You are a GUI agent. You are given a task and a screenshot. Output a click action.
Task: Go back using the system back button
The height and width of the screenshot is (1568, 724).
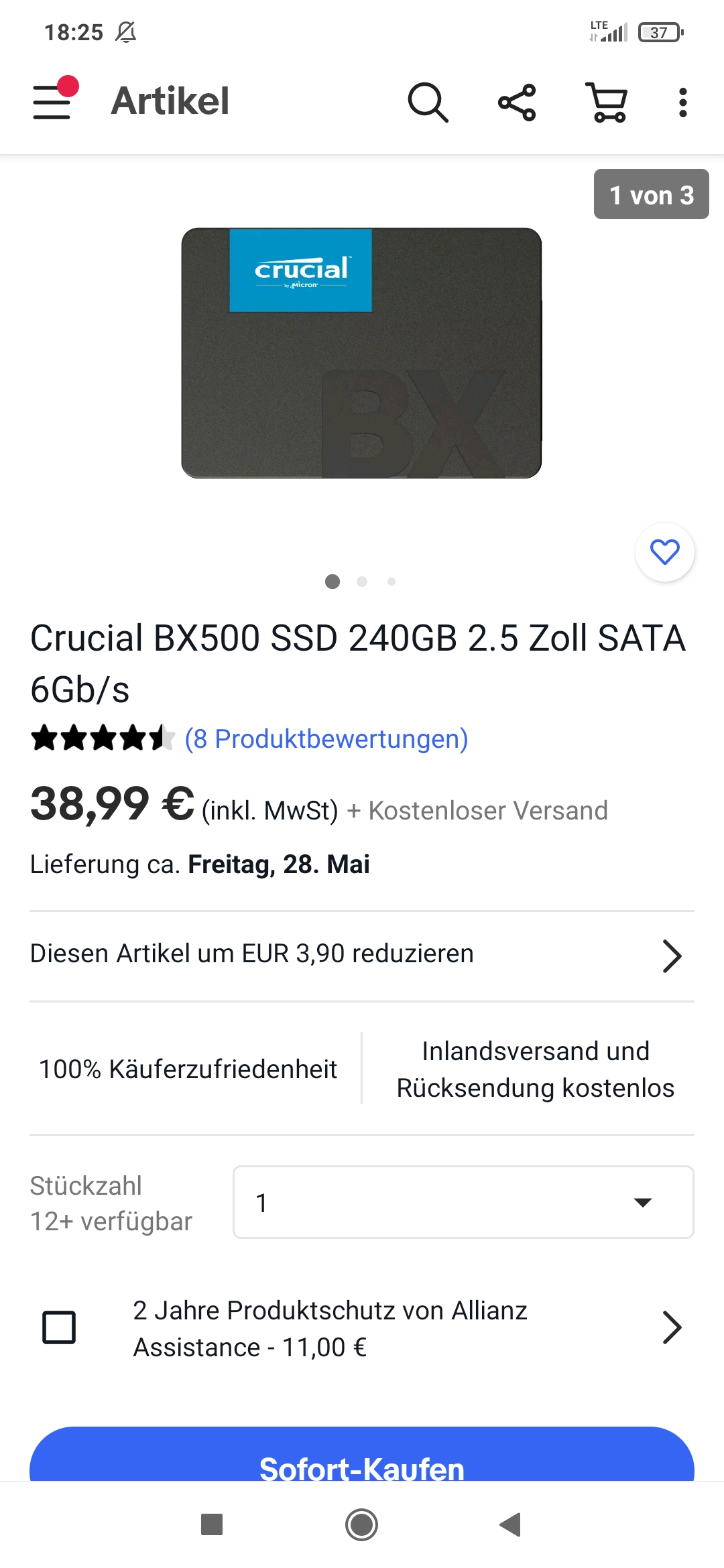point(511,1524)
